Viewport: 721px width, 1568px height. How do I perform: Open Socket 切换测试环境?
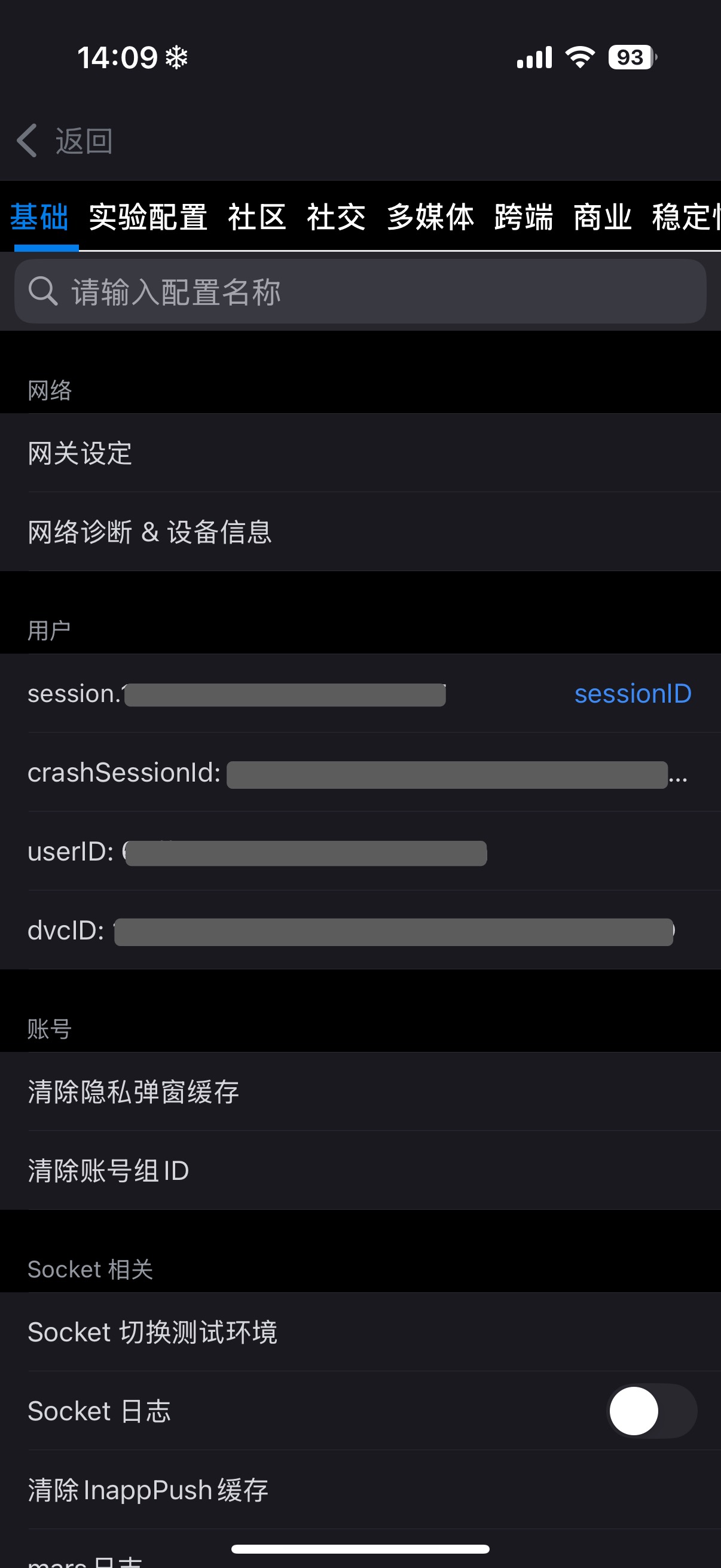[x=360, y=1332]
